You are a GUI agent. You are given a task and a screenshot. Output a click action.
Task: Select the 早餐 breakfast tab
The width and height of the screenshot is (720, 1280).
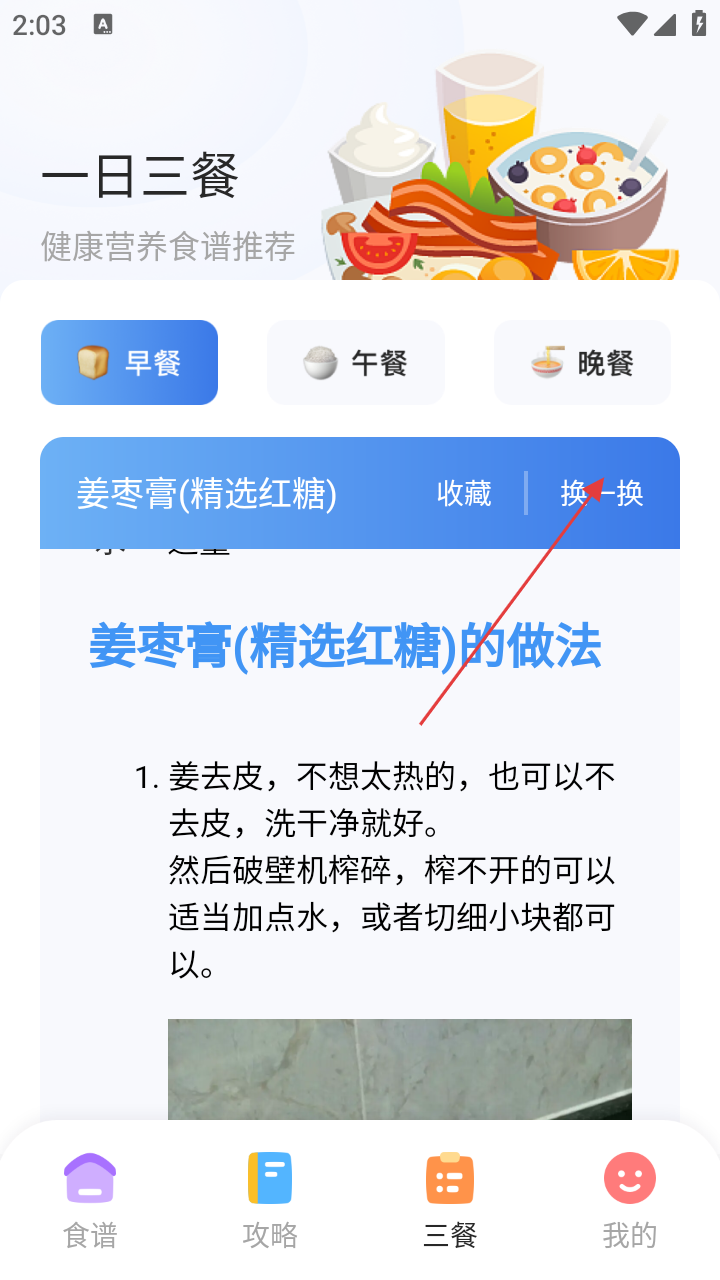pyautogui.click(x=129, y=363)
